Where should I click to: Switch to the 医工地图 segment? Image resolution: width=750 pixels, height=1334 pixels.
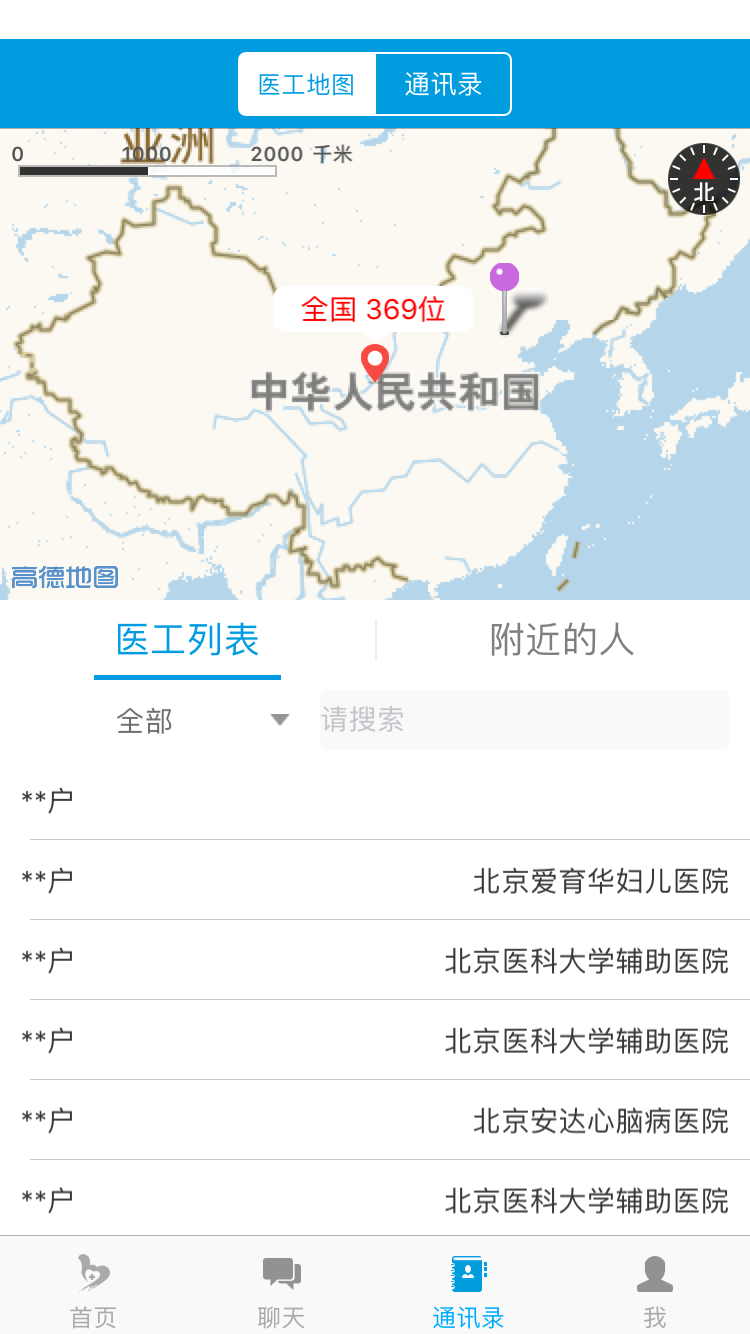307,84
